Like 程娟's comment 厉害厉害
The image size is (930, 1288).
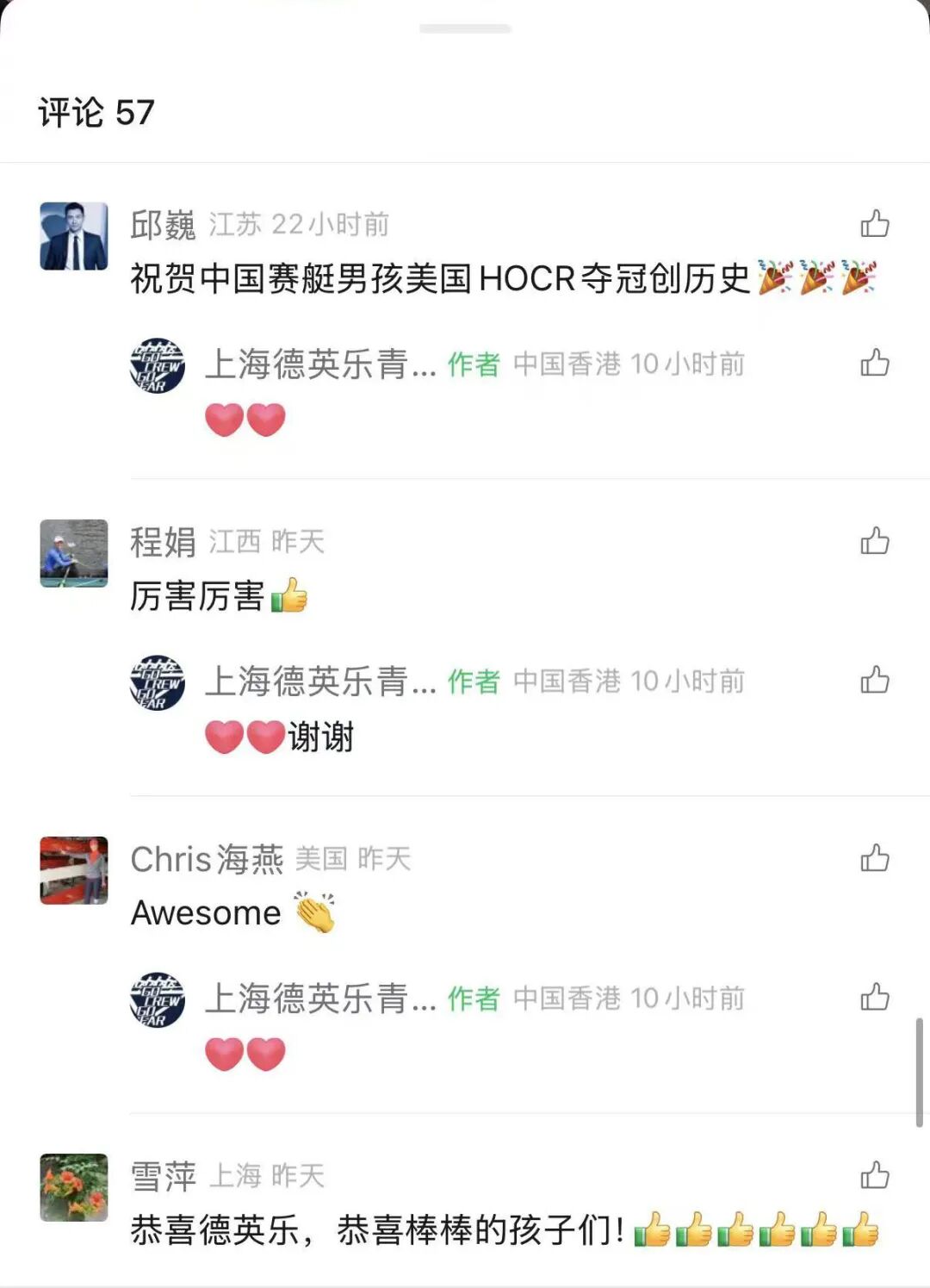pos(875,541)
